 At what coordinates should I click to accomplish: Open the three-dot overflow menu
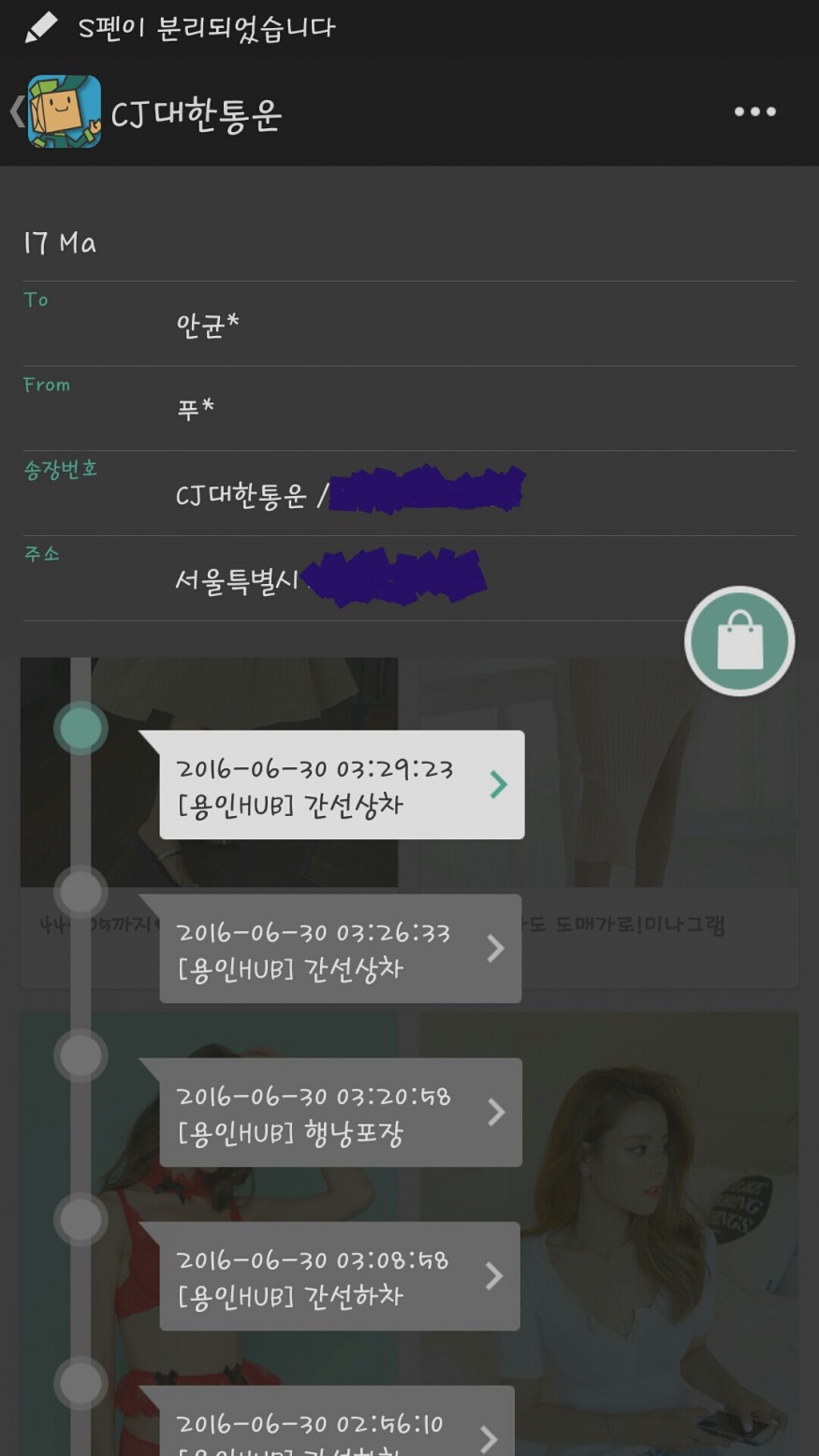tap(754, 112)
